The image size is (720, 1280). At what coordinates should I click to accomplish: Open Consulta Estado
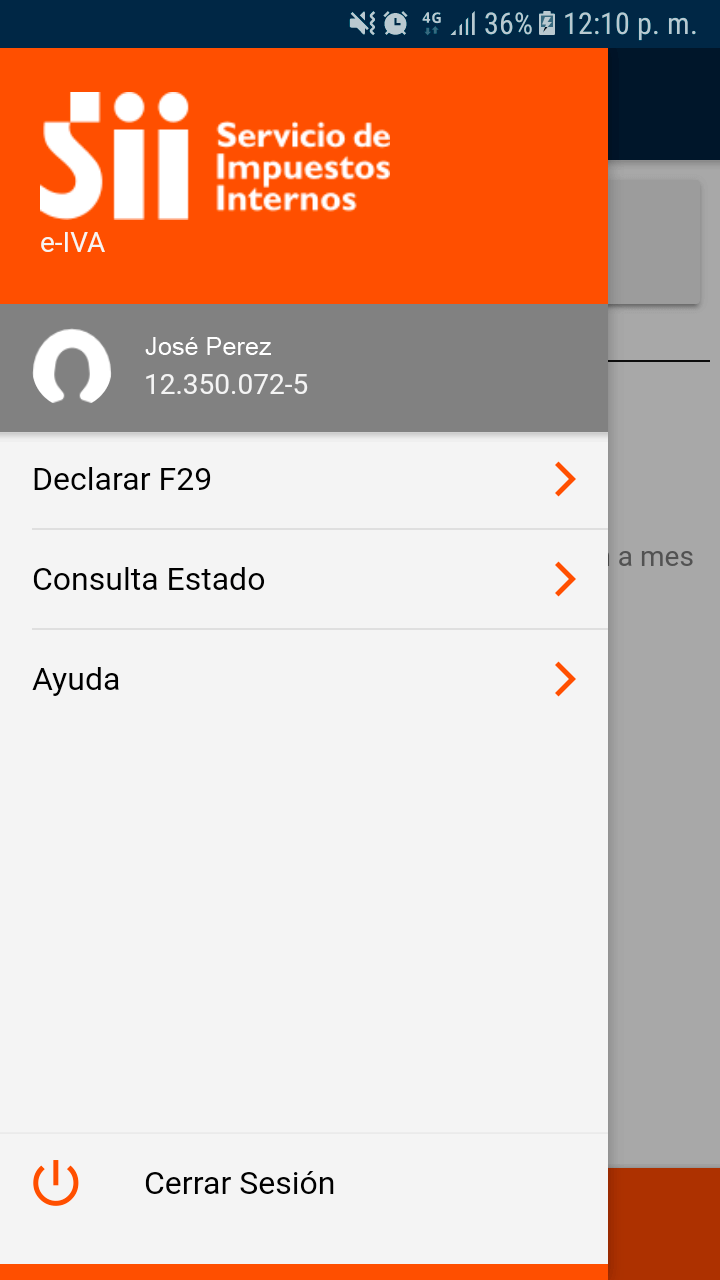tap(300, 580)
